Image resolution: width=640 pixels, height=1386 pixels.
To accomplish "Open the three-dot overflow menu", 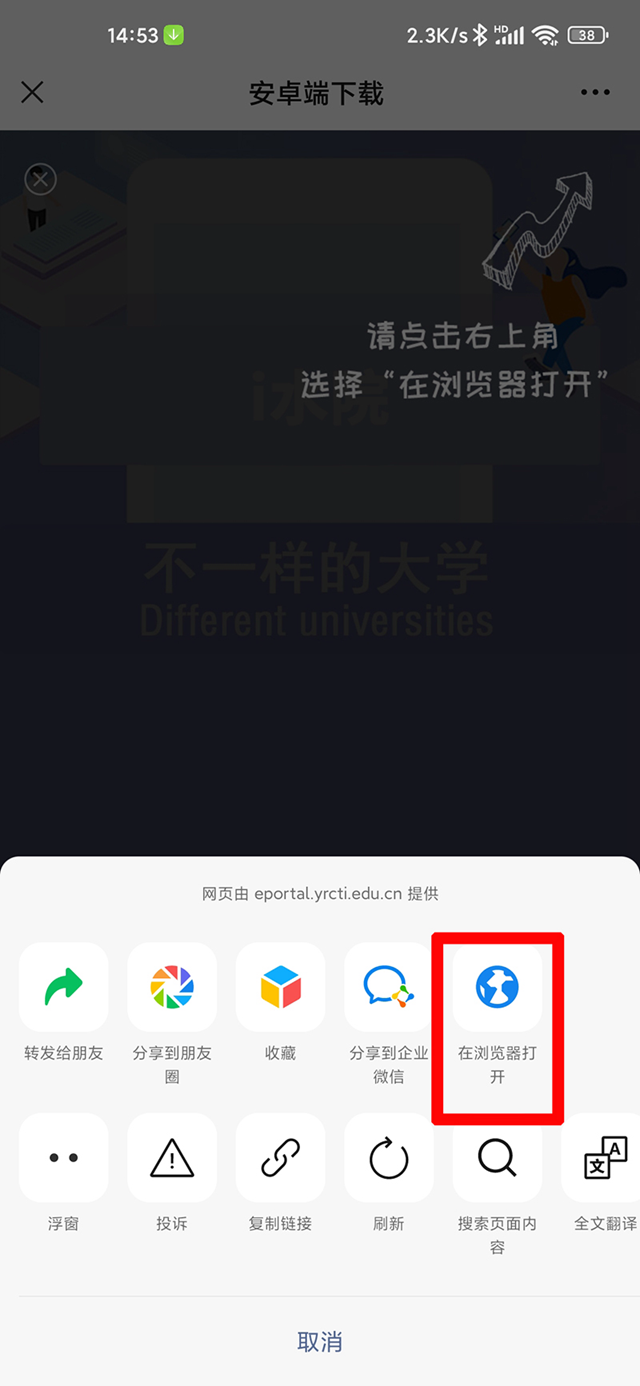I will (594, 93).
